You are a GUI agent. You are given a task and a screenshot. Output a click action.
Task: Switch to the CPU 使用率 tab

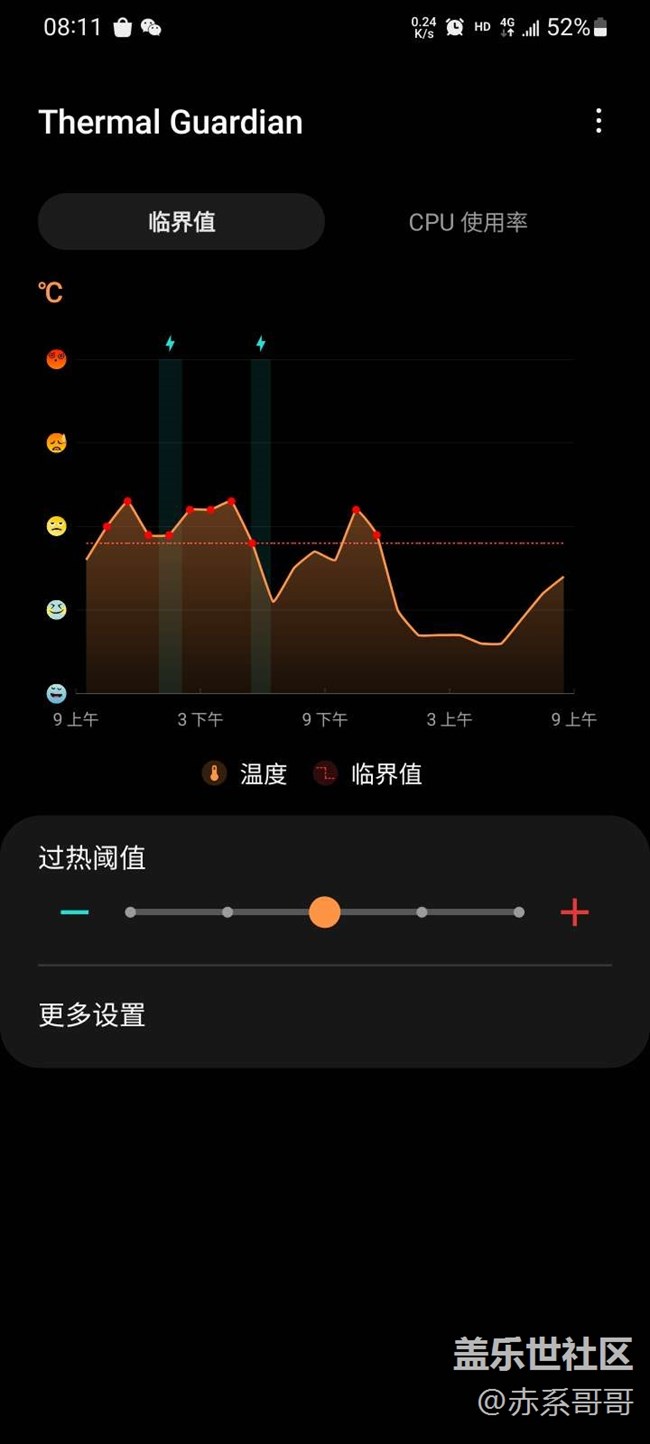pos(468,222)
